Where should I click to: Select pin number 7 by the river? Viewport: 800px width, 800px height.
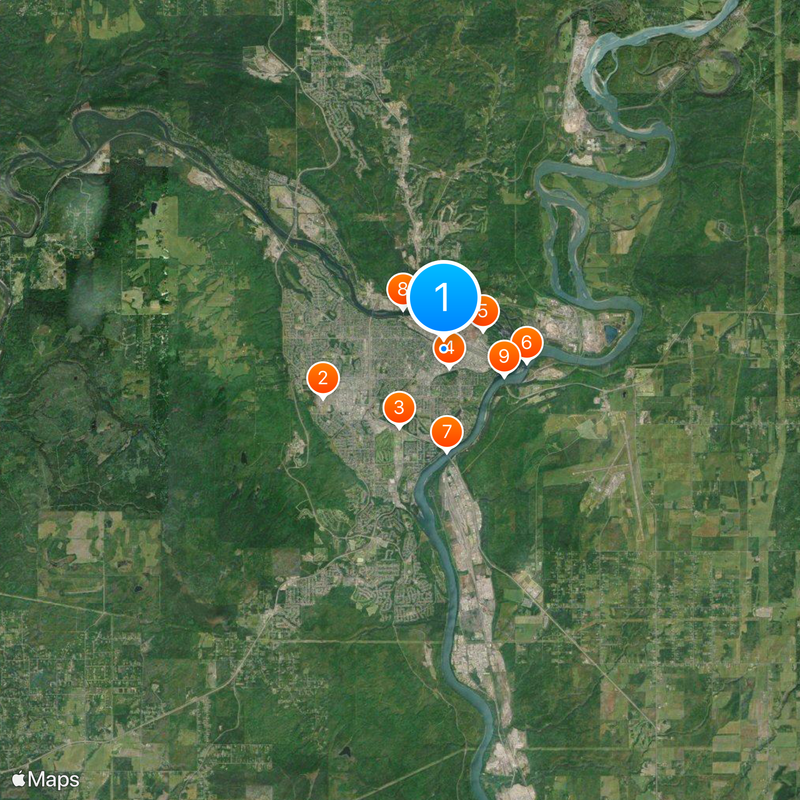coord(447,433)
